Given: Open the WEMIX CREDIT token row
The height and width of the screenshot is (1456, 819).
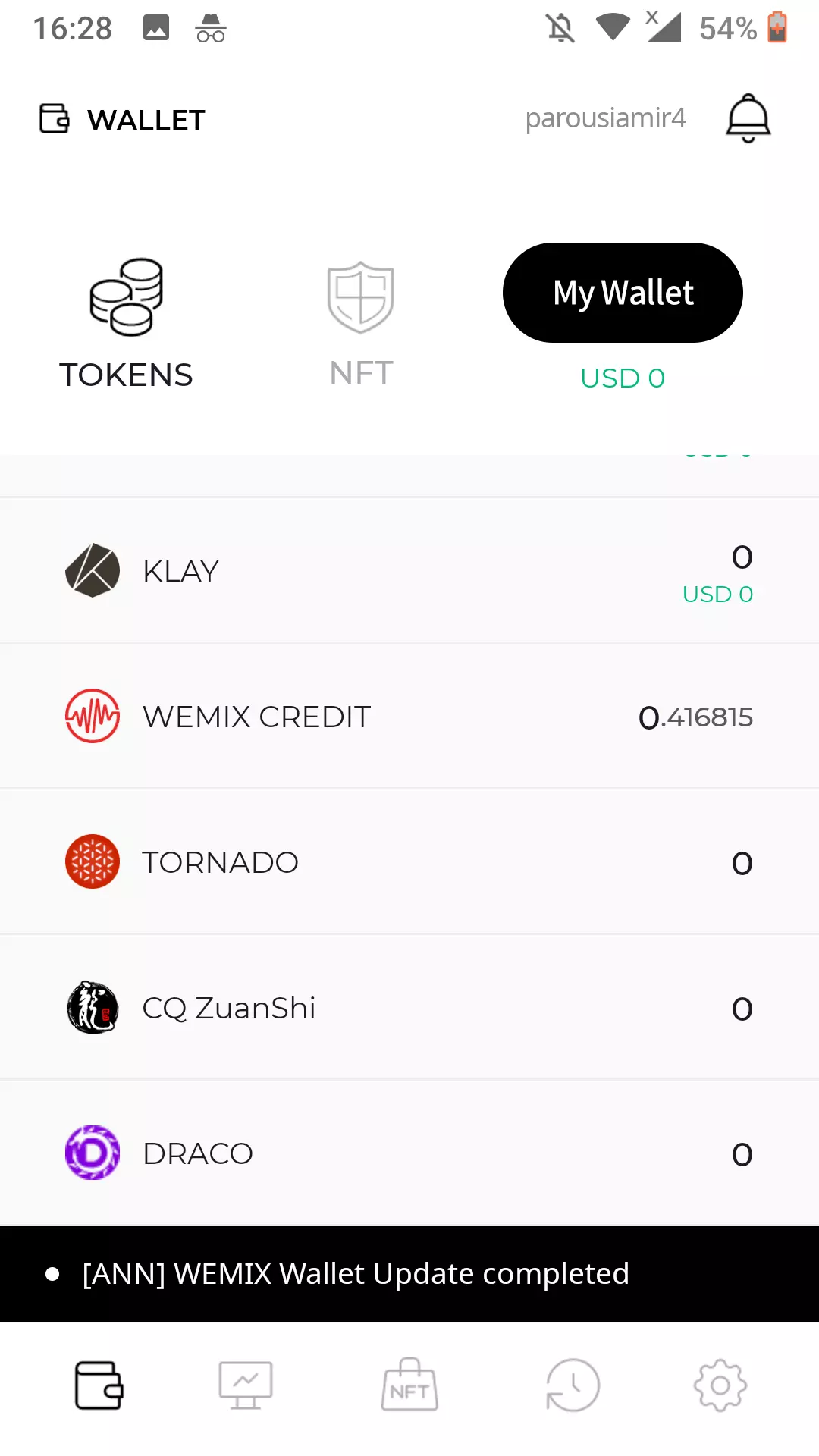Looking at the screenshot, I should 409,717.
